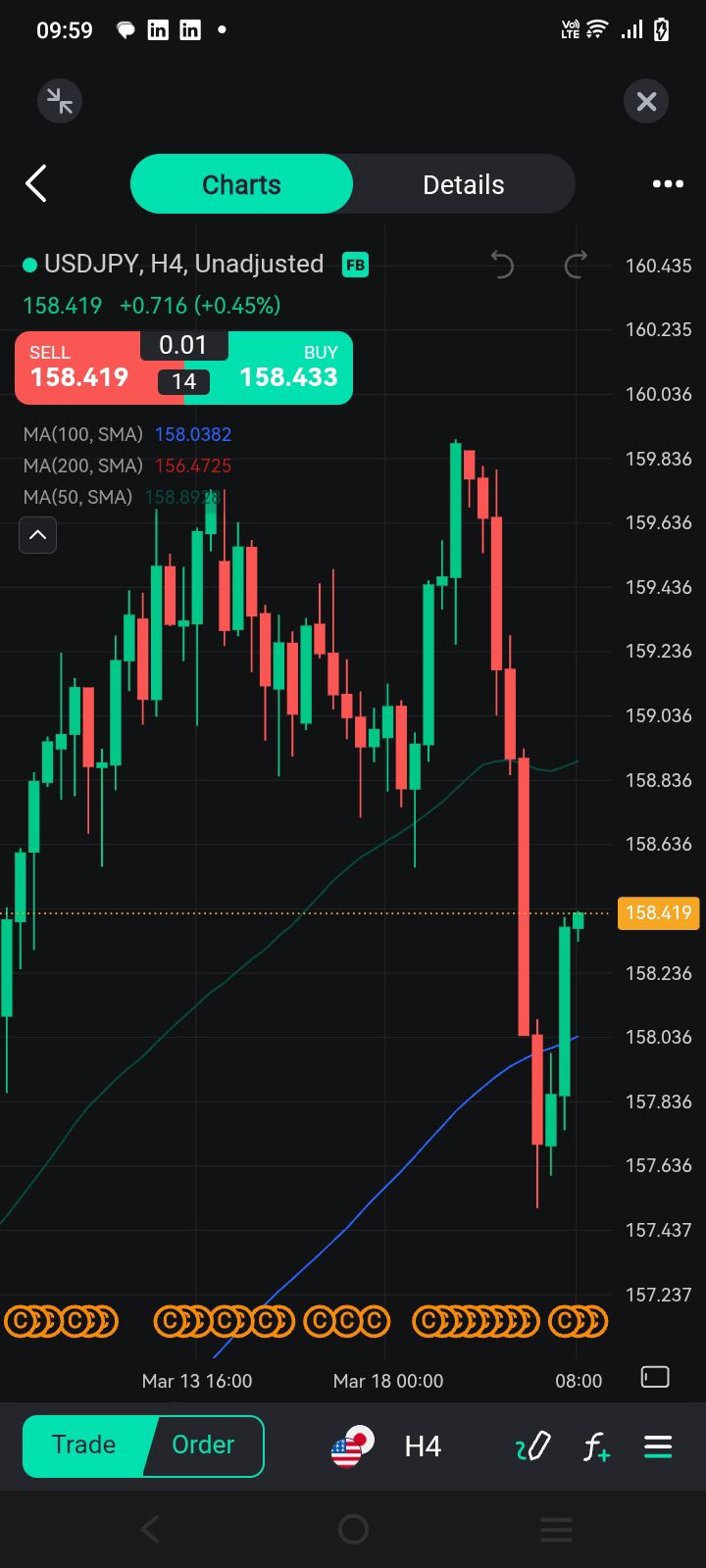Undo the last chart action
This screenshot has width=706, height=1568.
[x=502, y=264]
